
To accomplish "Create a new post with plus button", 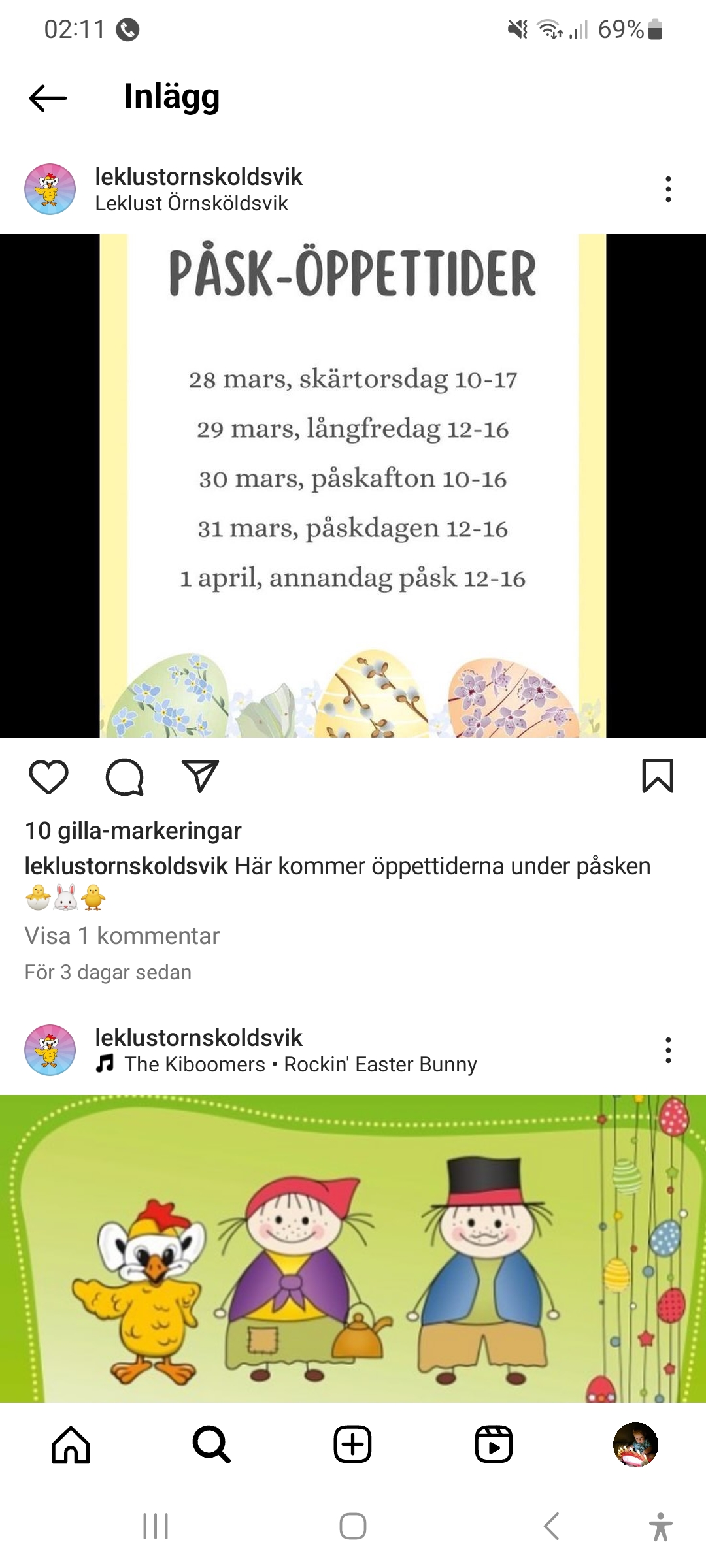I will tap(353, 1445).
